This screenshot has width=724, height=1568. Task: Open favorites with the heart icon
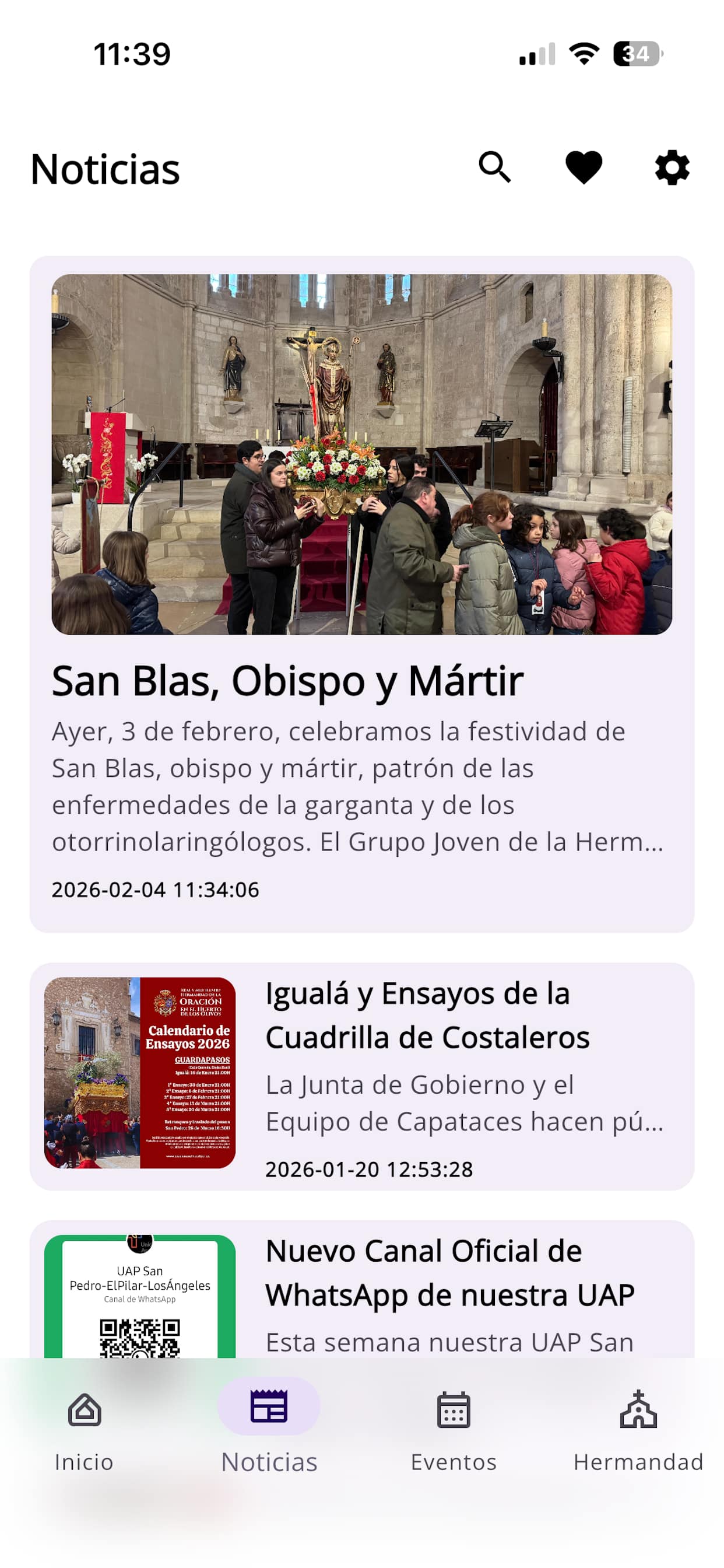coord(584,167)
